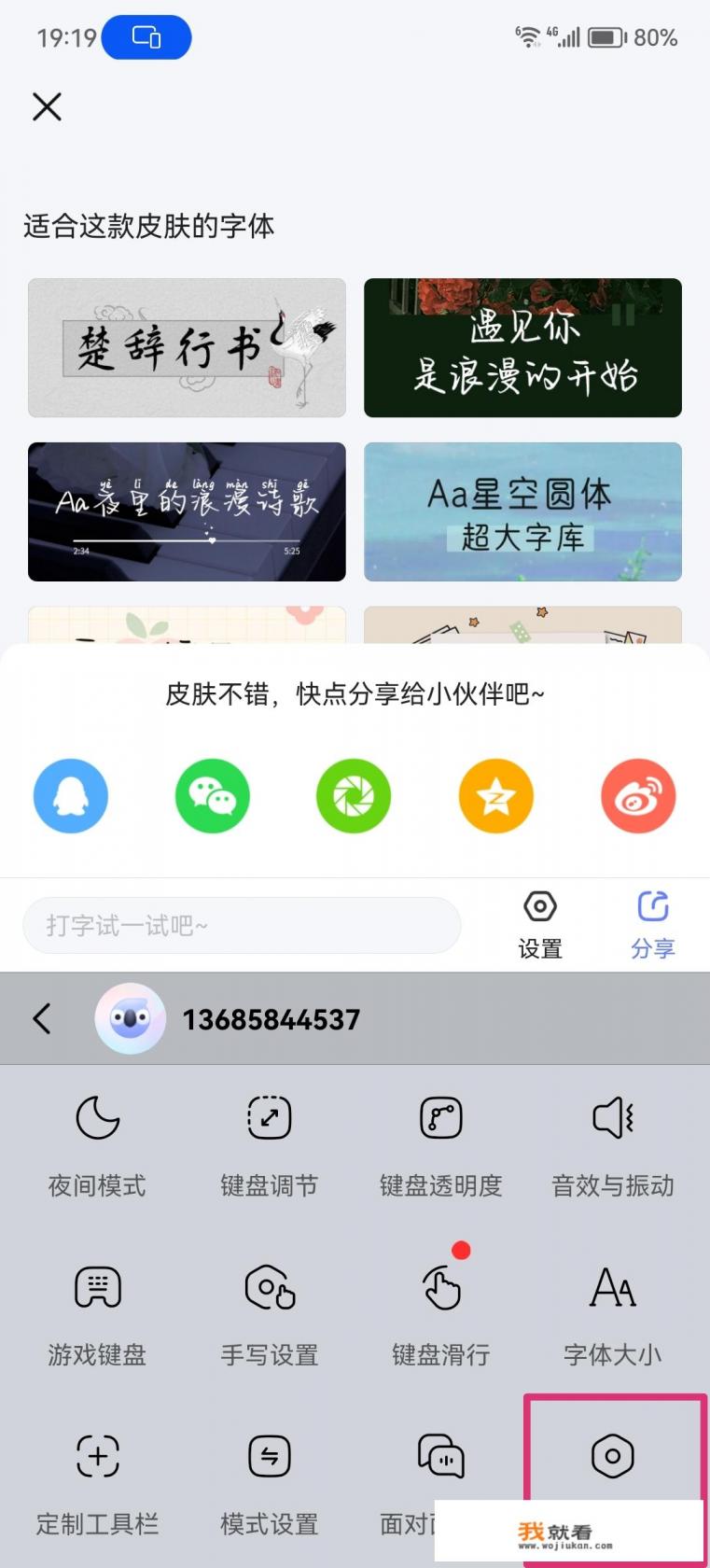Open 音效与振动 sound and vibration settings
The image size is (710, 1568).
point(611,1141)
